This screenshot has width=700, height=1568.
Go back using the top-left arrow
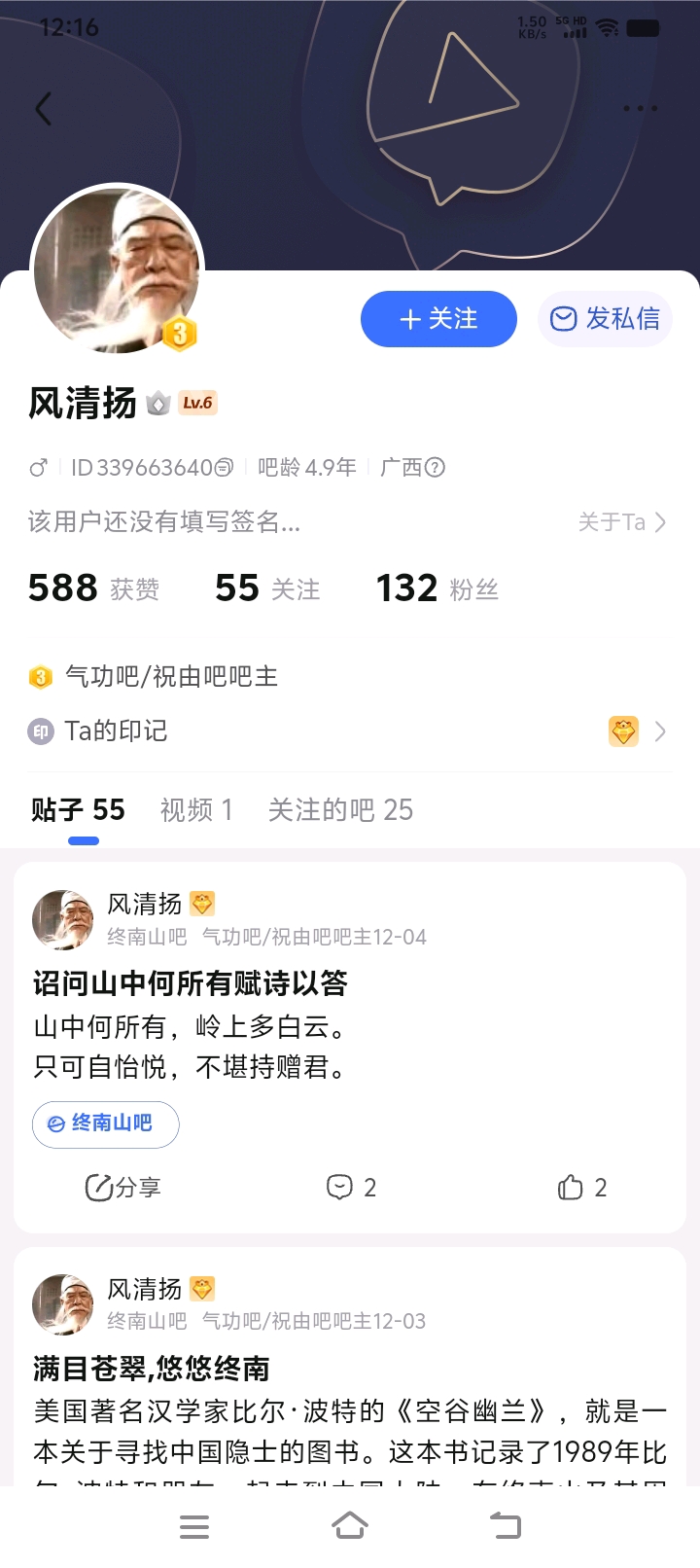44,109
